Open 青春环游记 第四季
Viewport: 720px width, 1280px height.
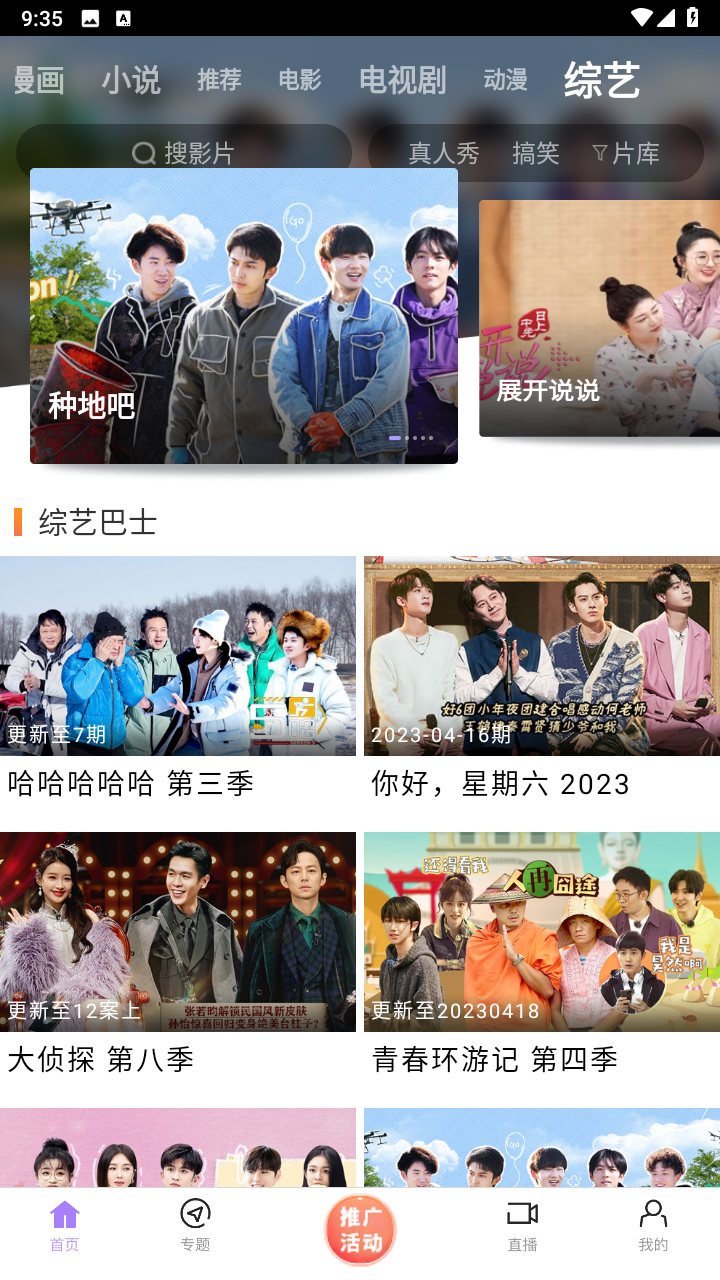542,956
